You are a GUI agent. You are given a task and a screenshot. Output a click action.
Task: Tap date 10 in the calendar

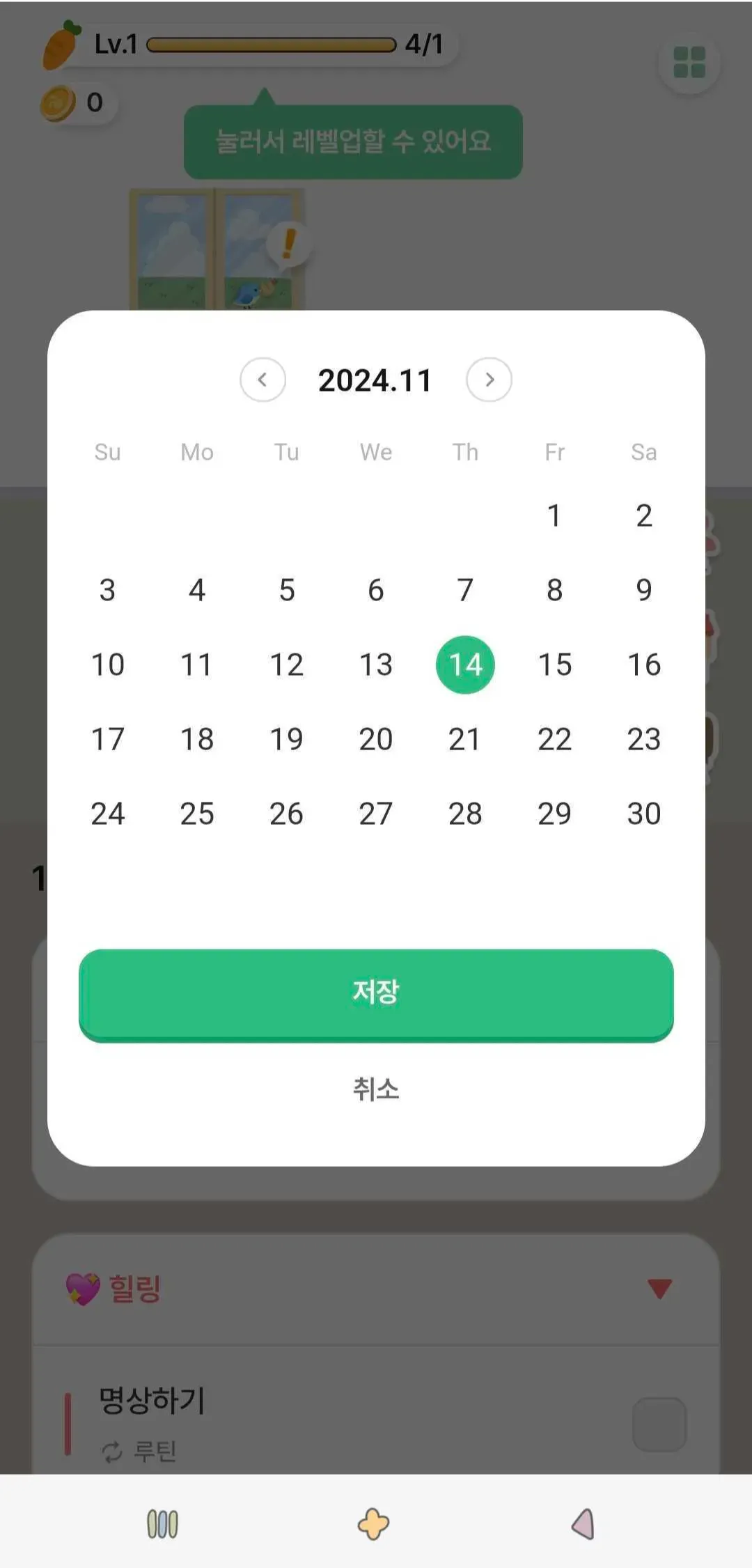point(108,665)
